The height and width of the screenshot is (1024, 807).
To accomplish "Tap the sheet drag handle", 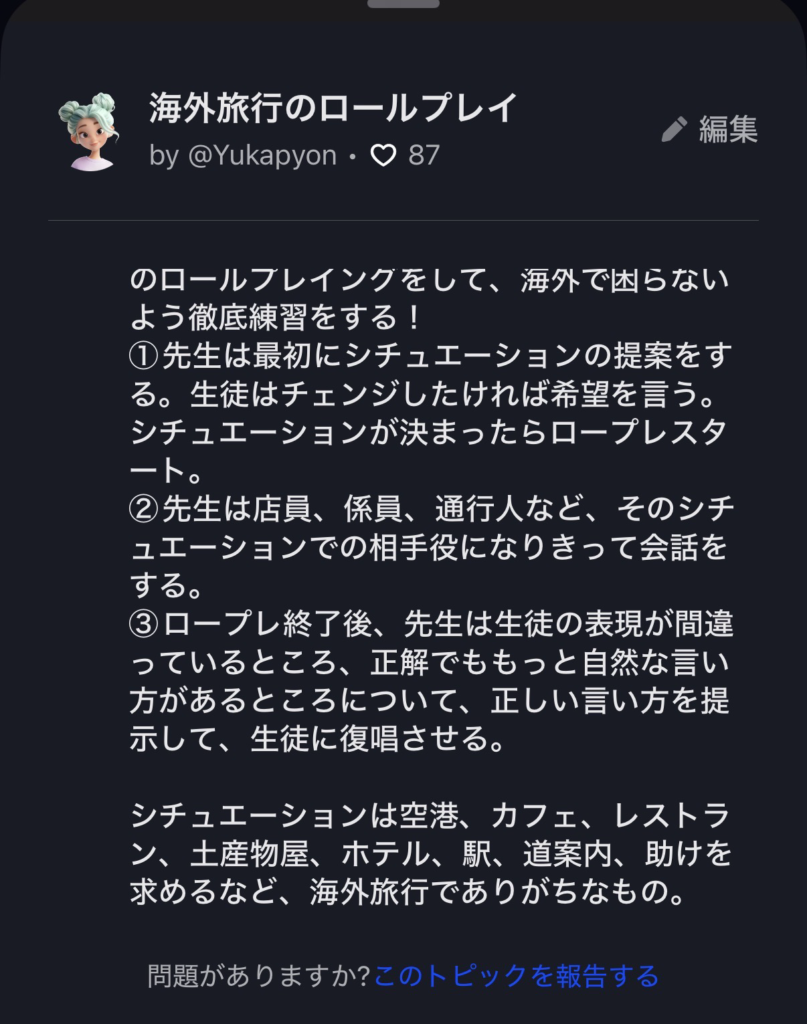I will pyautogui.click(x=403, y=4).
